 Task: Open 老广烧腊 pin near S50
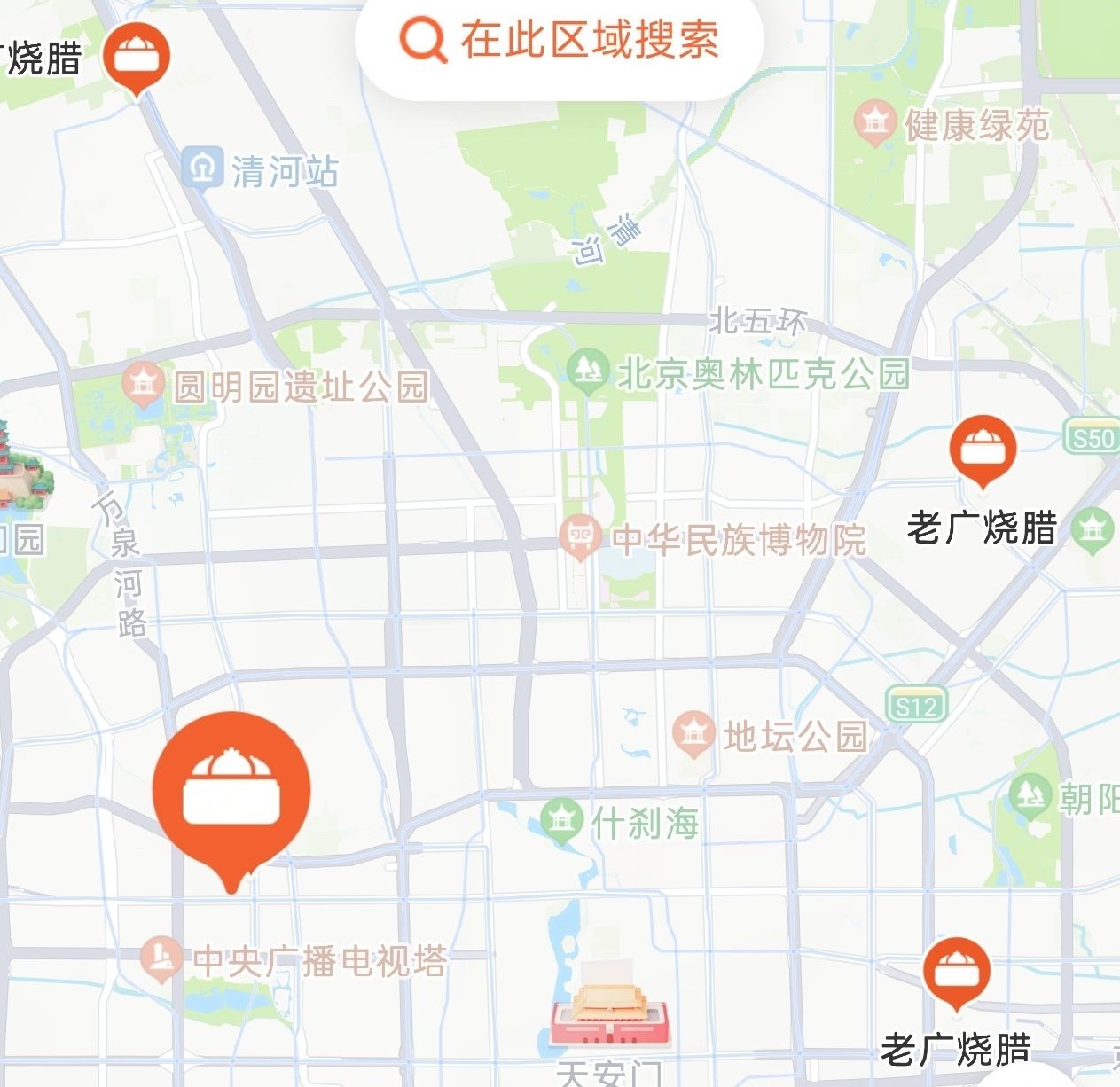(x=982, y=450)
